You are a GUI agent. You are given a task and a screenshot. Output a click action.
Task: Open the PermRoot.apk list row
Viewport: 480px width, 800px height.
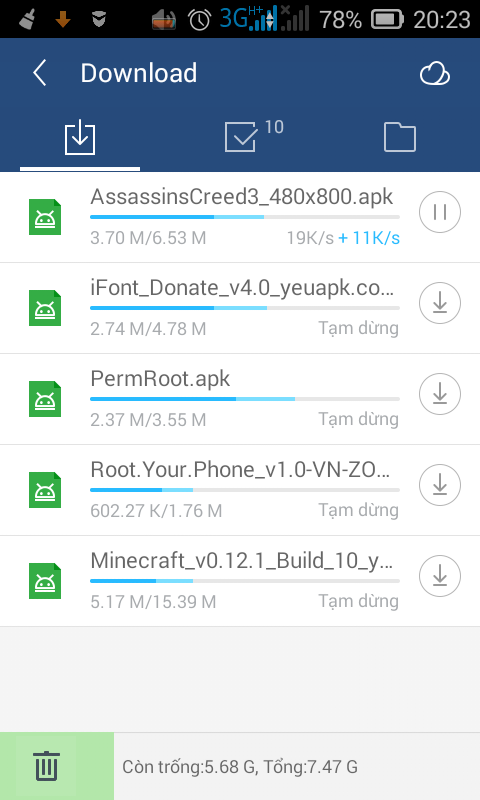coord(240,399)
